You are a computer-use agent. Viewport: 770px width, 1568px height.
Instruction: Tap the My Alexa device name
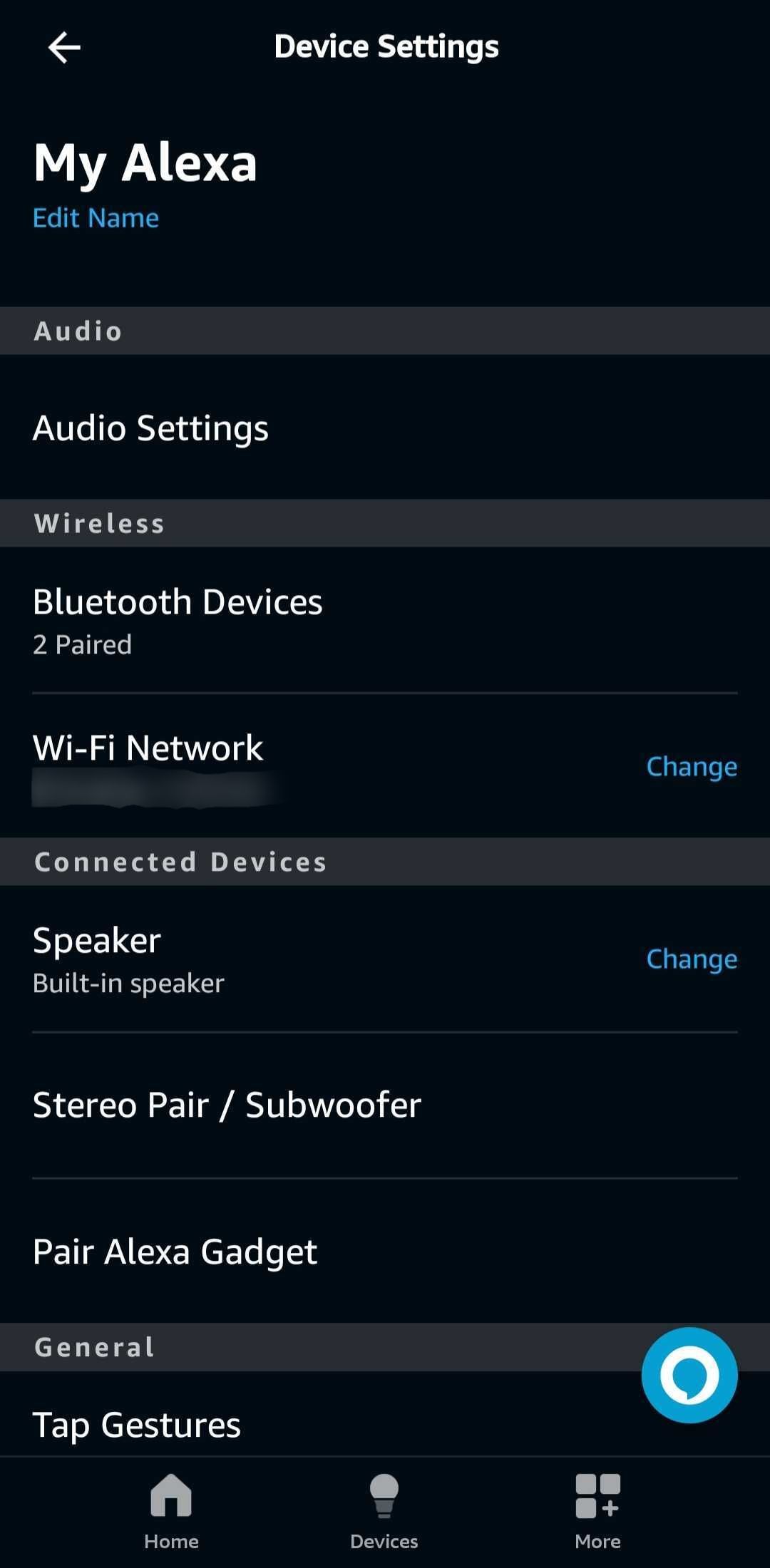pyautogui.click(x=145, y=161)
